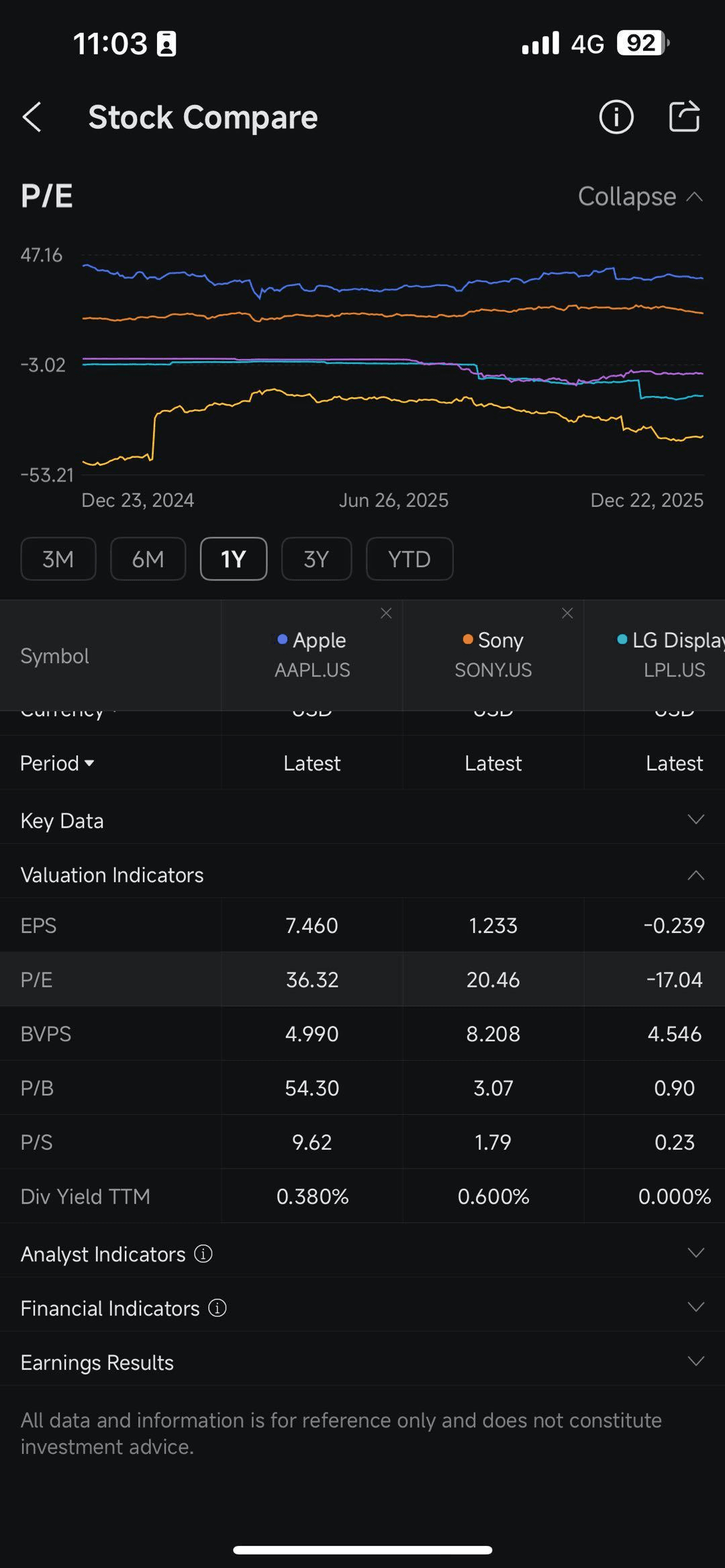Remove Sony from the comparison
Image resolution: width=725 pixels, height=1568 pixels.
(567, 613)
